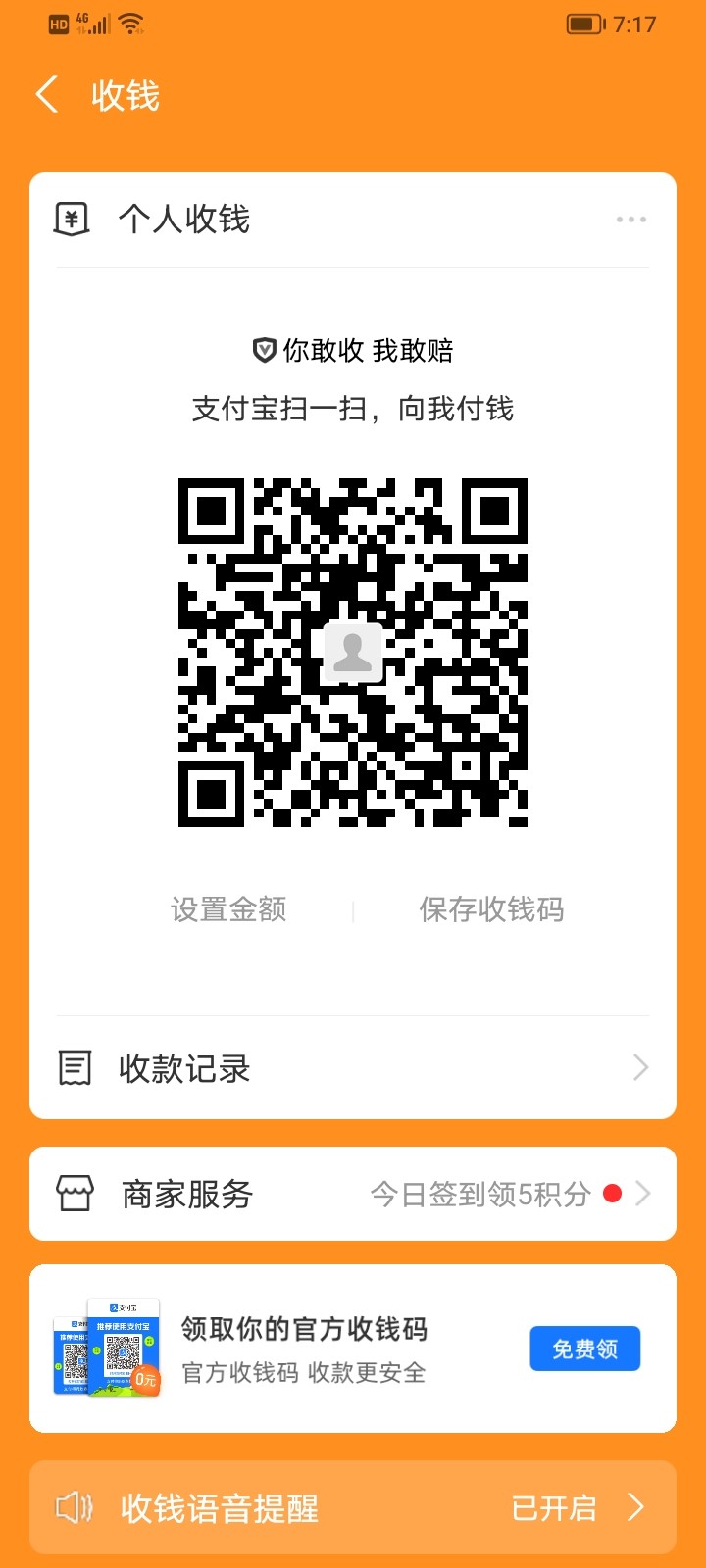Viewport: 706px width, 1568px height.
Task: Tap 设置金额 to set an amount
Action: click(228, 909)
